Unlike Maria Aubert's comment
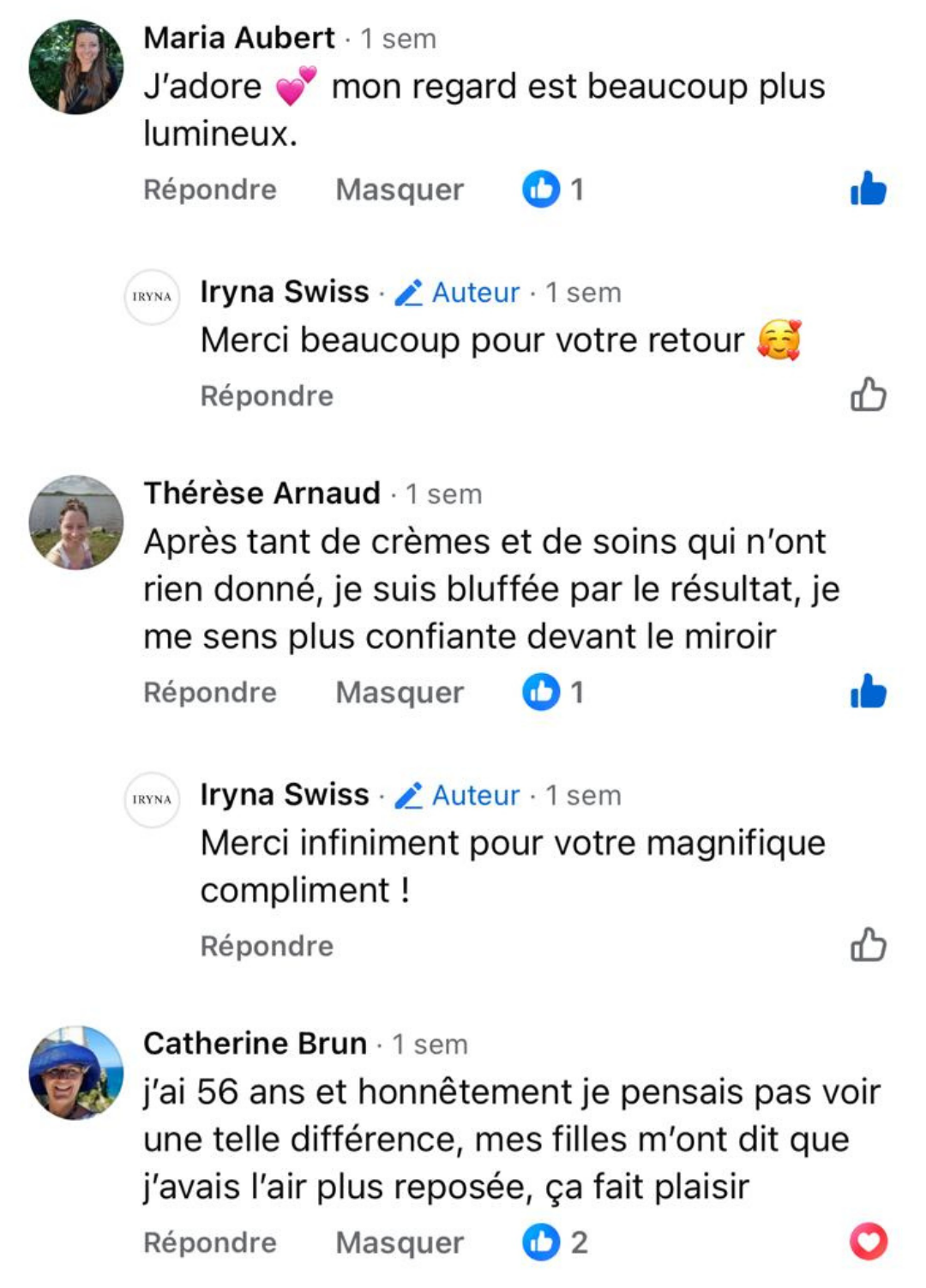 coord(868,189)
